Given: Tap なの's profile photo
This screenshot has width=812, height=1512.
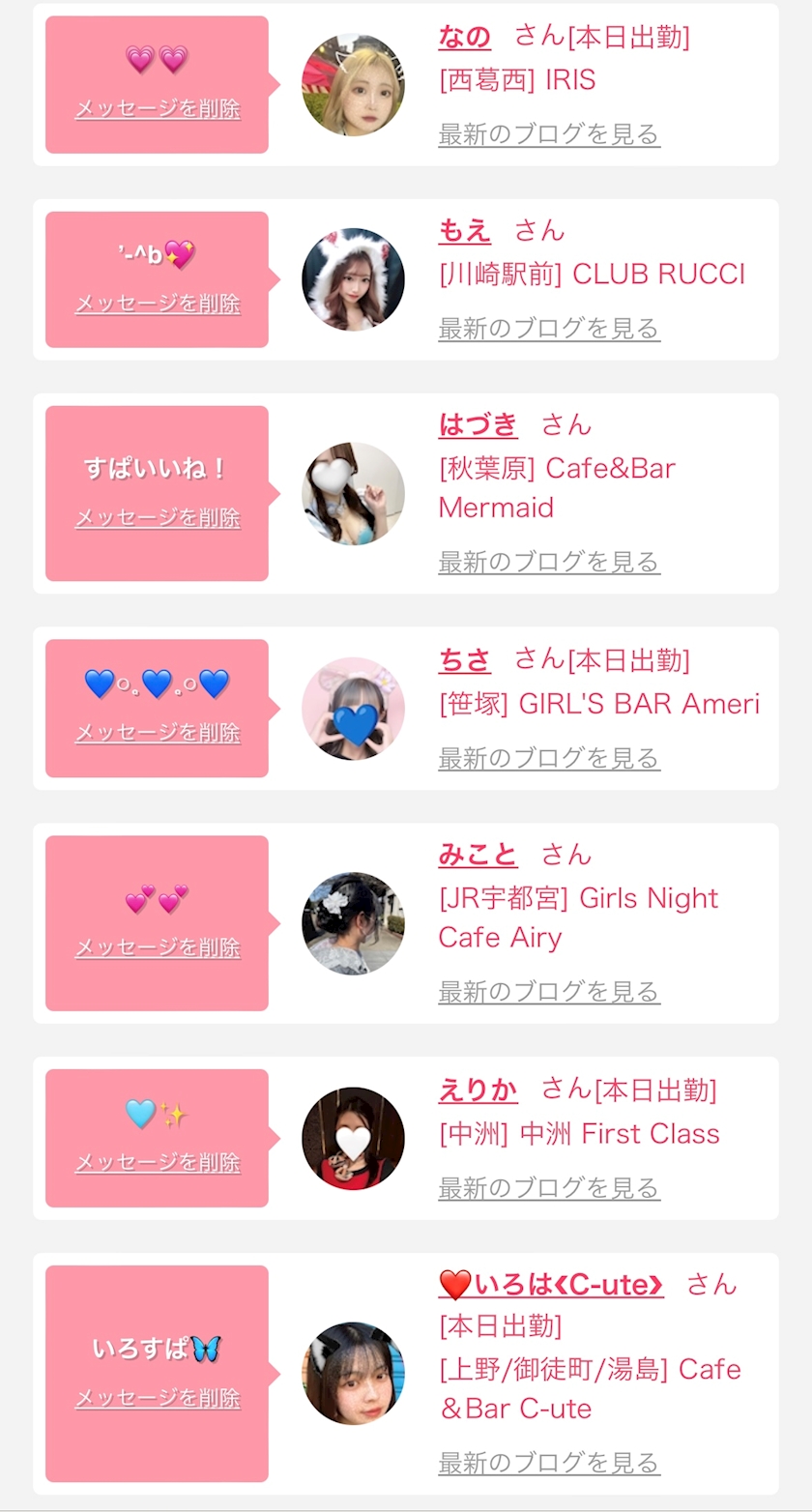Looking at the screenshot, I should (353, 85).
